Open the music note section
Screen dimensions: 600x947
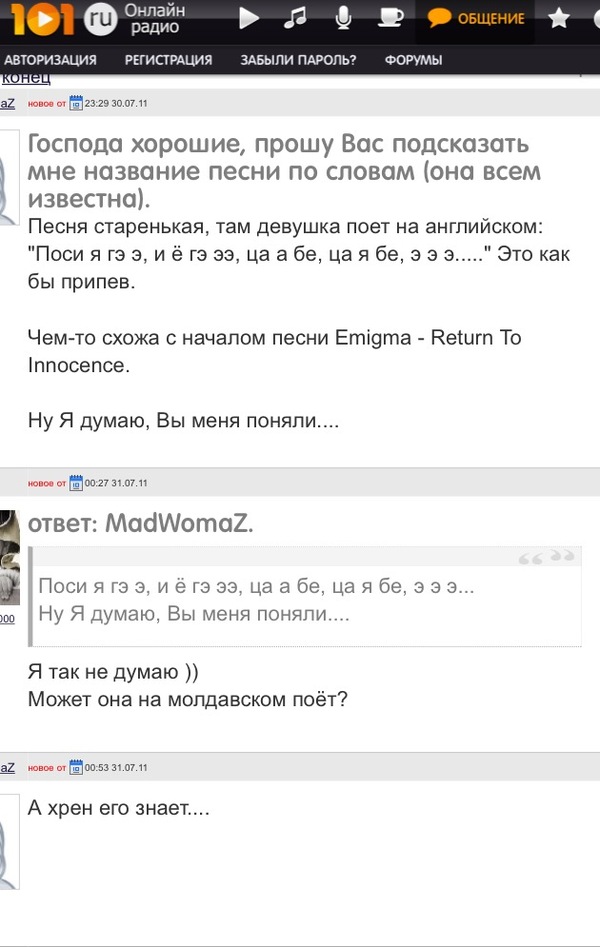coord(296,18)
